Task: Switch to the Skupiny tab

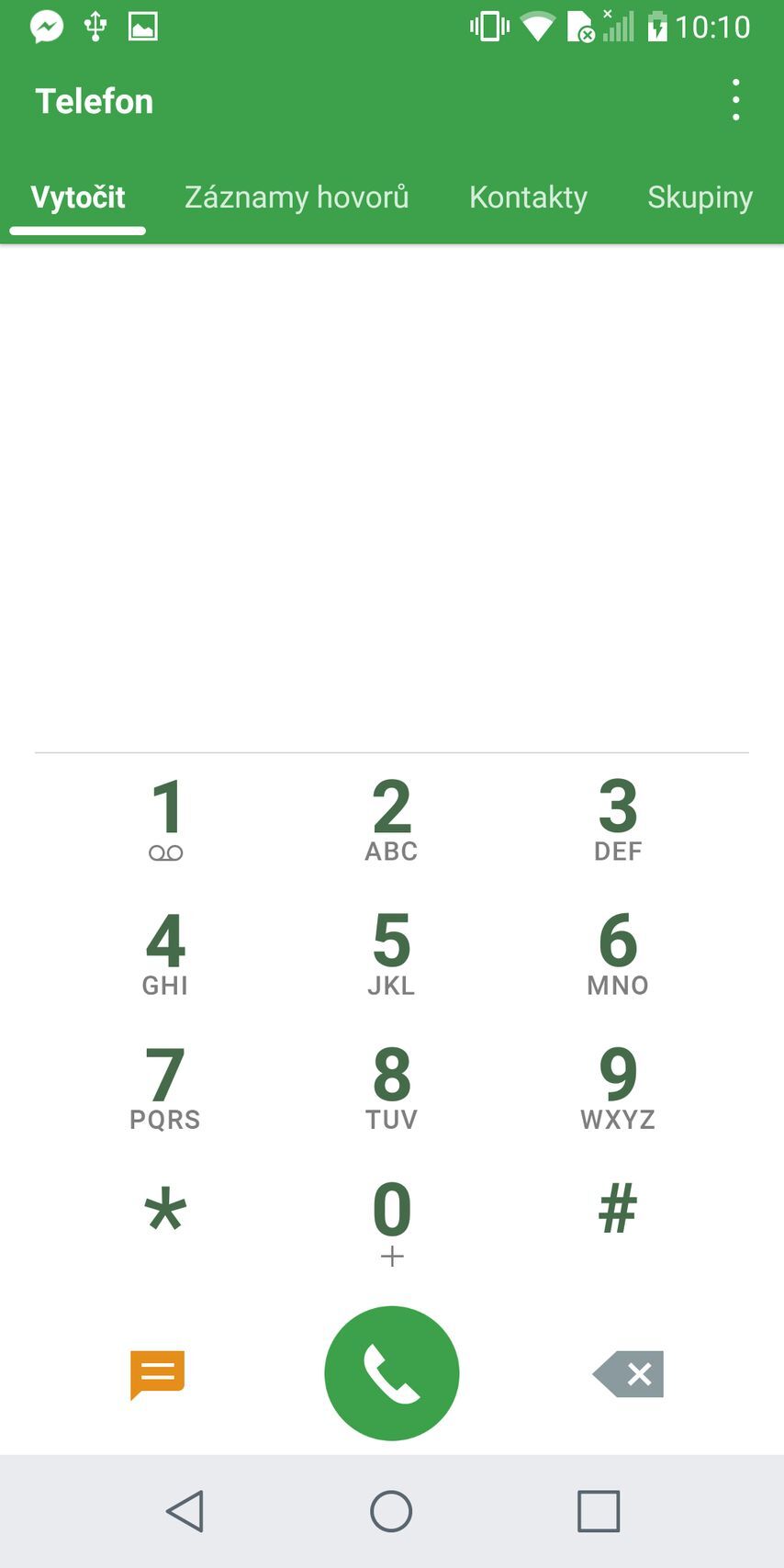Action: [x=700, y=197]
